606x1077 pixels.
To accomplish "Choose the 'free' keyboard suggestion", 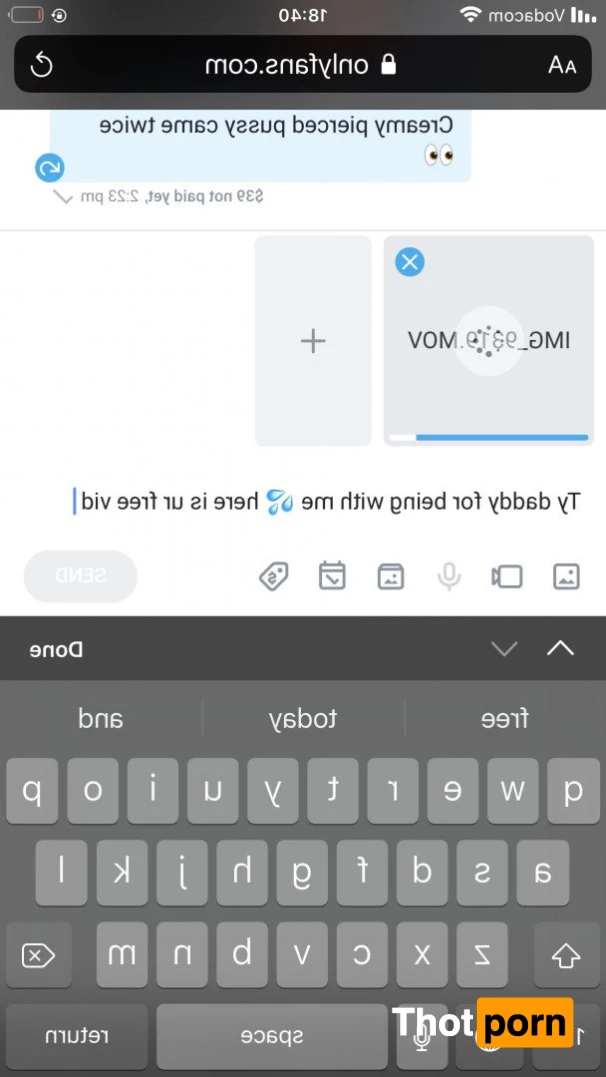I will point(505,718).
